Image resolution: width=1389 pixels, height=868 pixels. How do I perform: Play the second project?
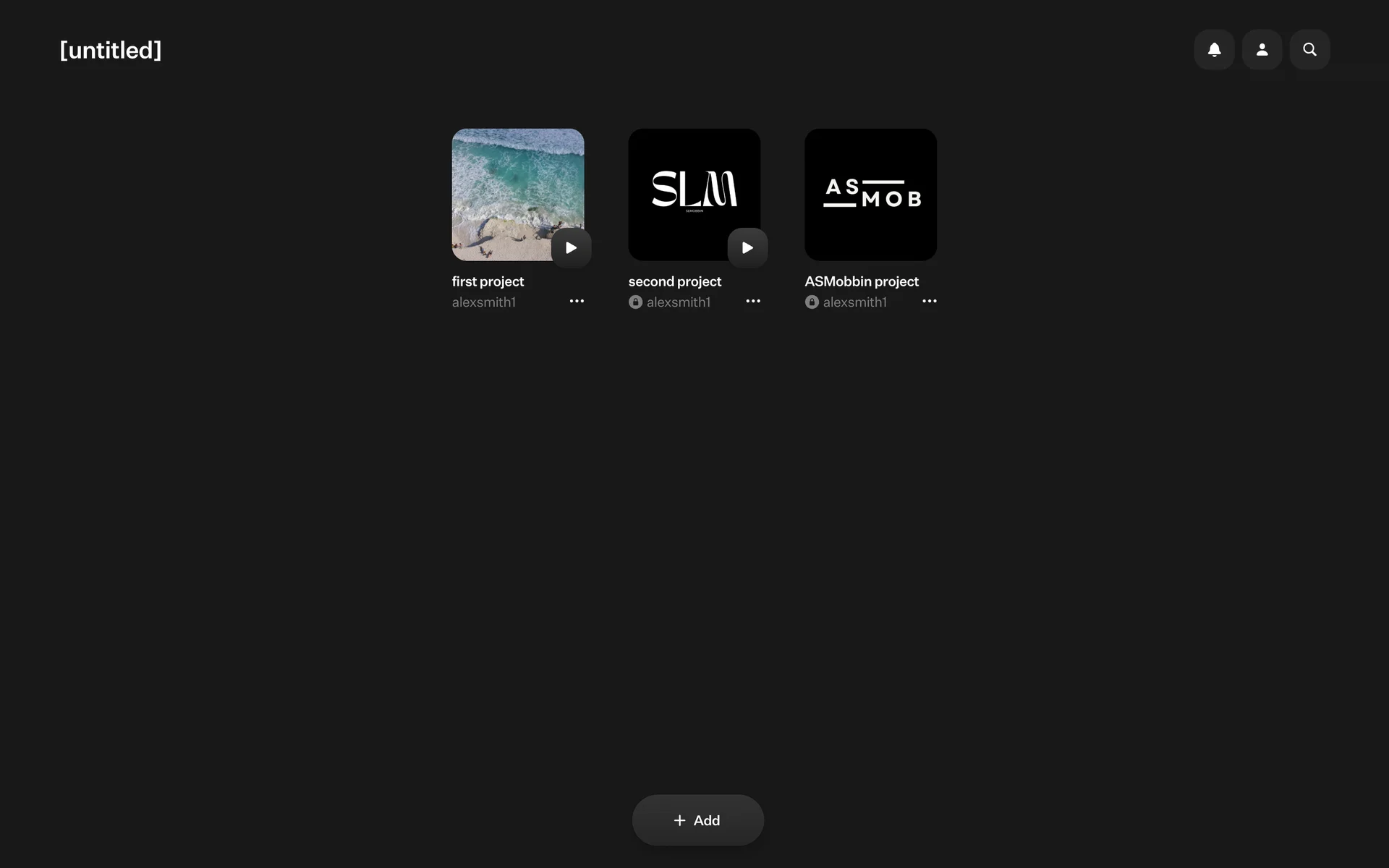point(747,247)
